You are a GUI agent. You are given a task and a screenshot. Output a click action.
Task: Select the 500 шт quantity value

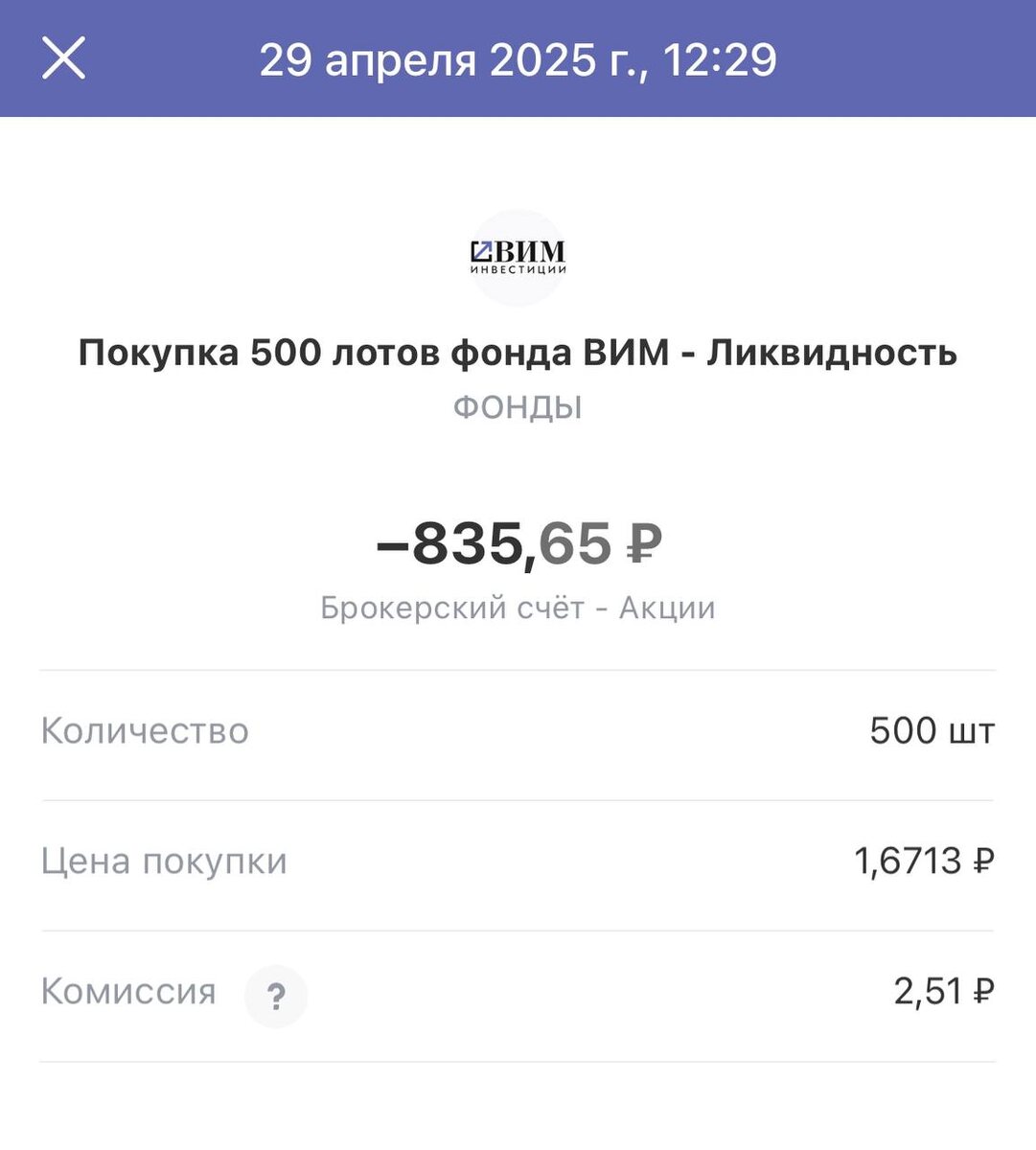(932, 730)
